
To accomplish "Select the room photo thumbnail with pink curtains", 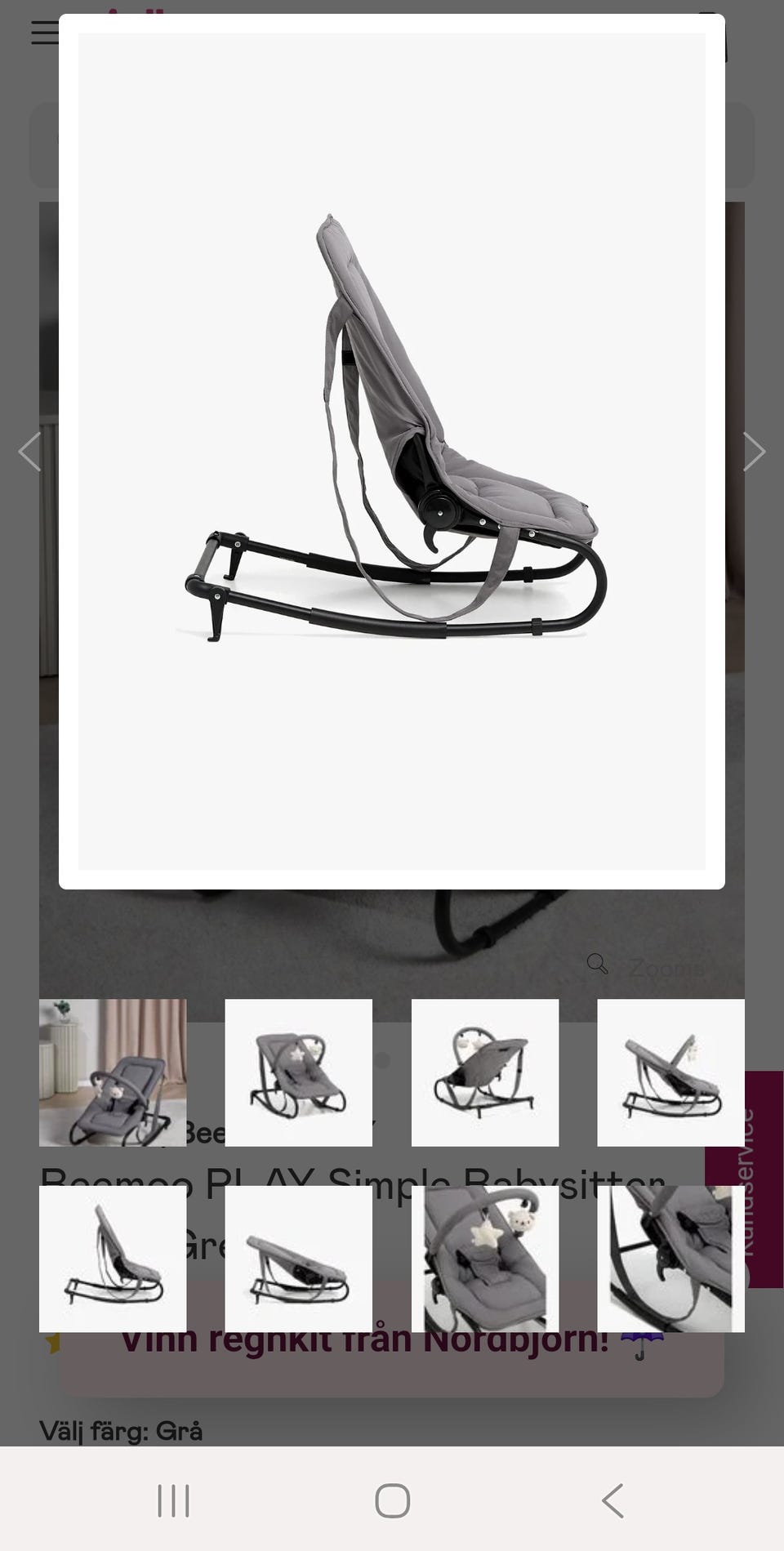I will pos(113,1072).
